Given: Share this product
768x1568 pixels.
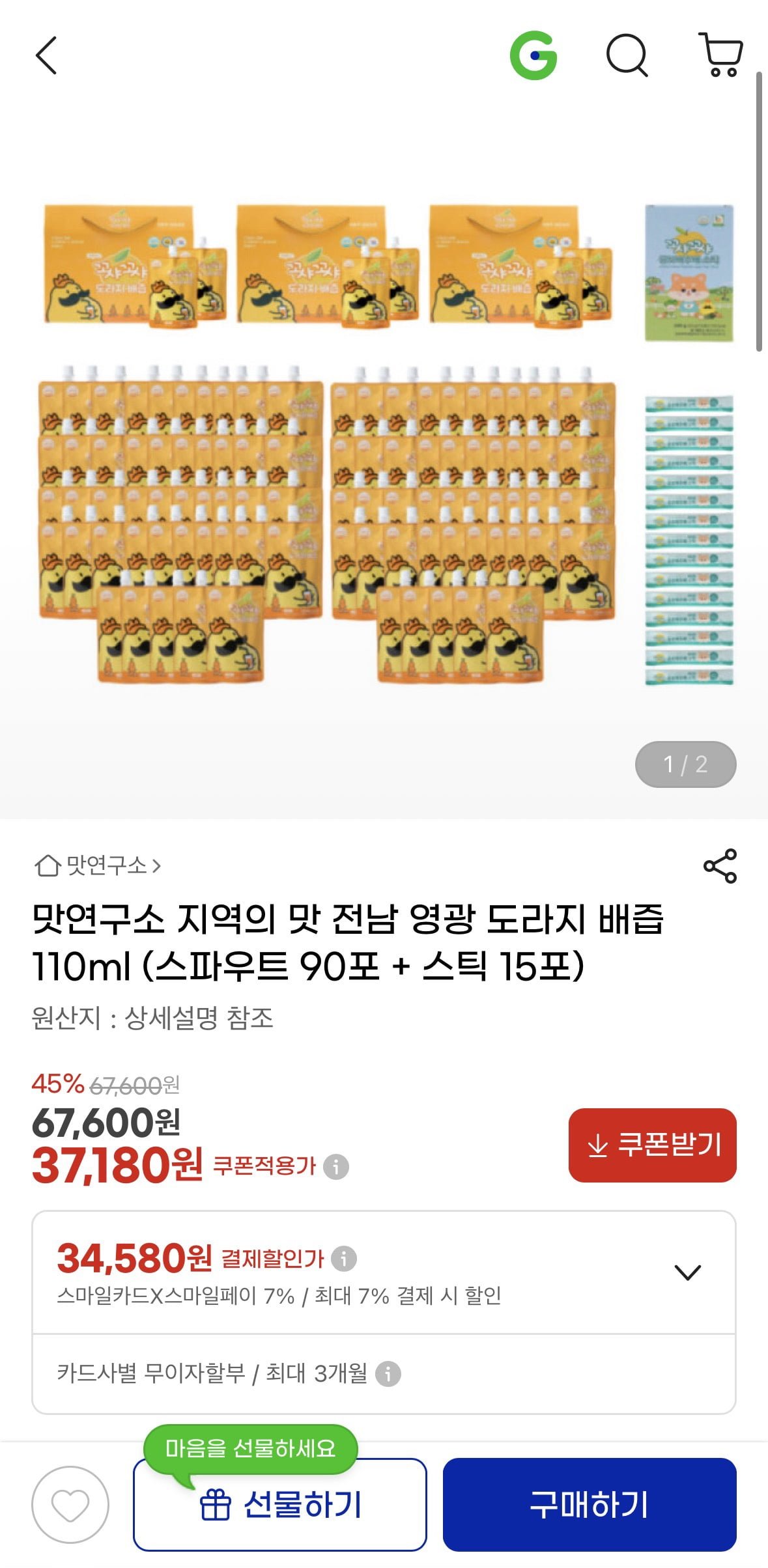Looking at the screenshot, I should tap(720, 866).
